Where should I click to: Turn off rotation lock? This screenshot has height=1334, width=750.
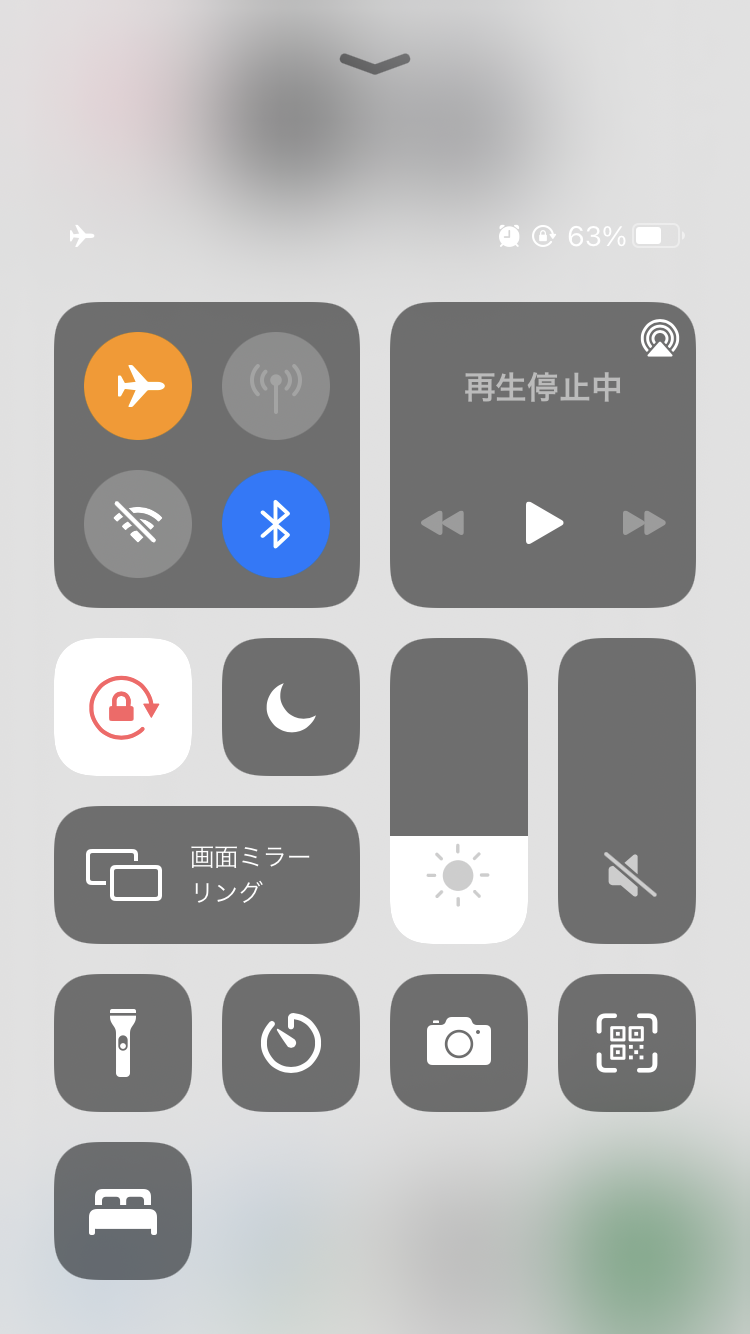pyautogui.click(x=123, y=707)
